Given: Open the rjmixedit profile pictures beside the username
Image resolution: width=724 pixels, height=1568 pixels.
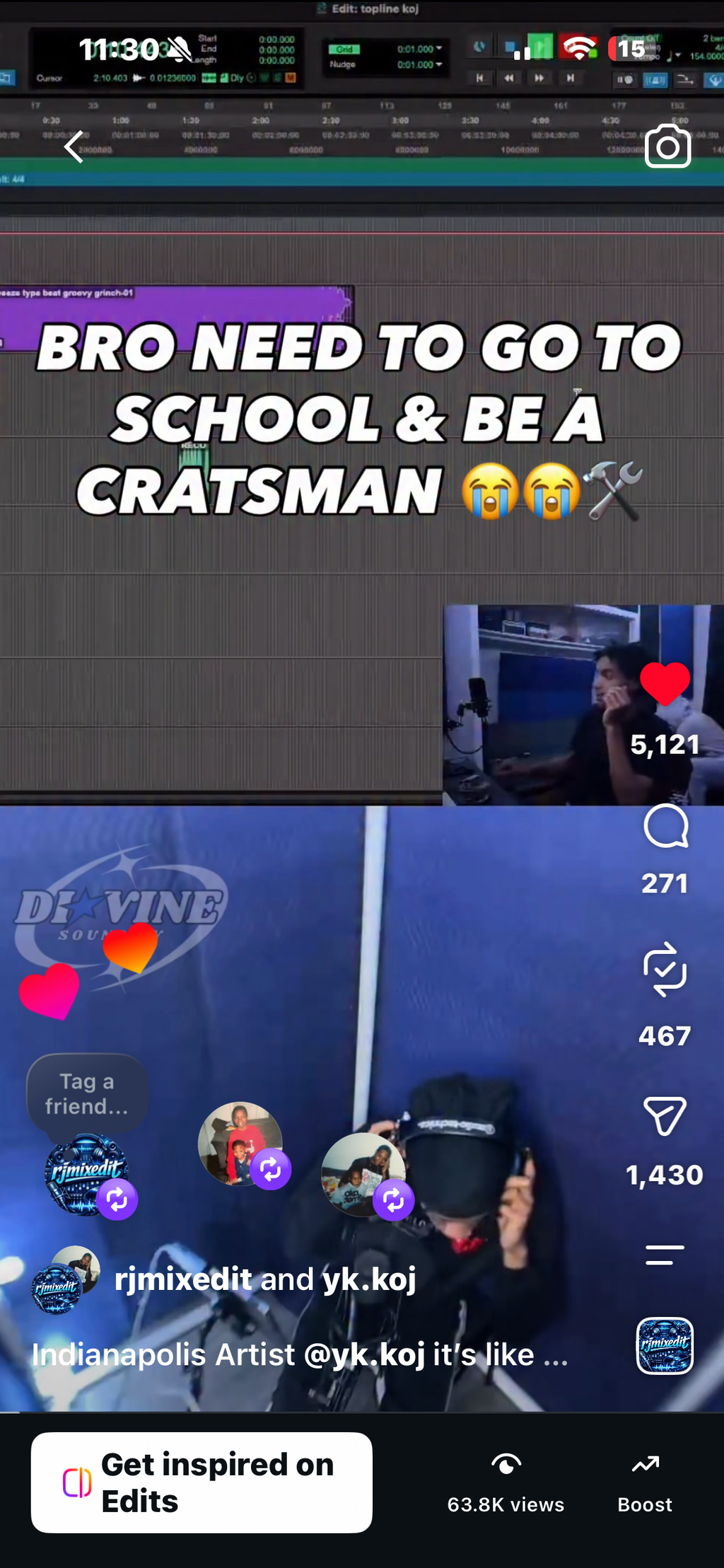Looking at the screenshot, I should pos(65,1279).
